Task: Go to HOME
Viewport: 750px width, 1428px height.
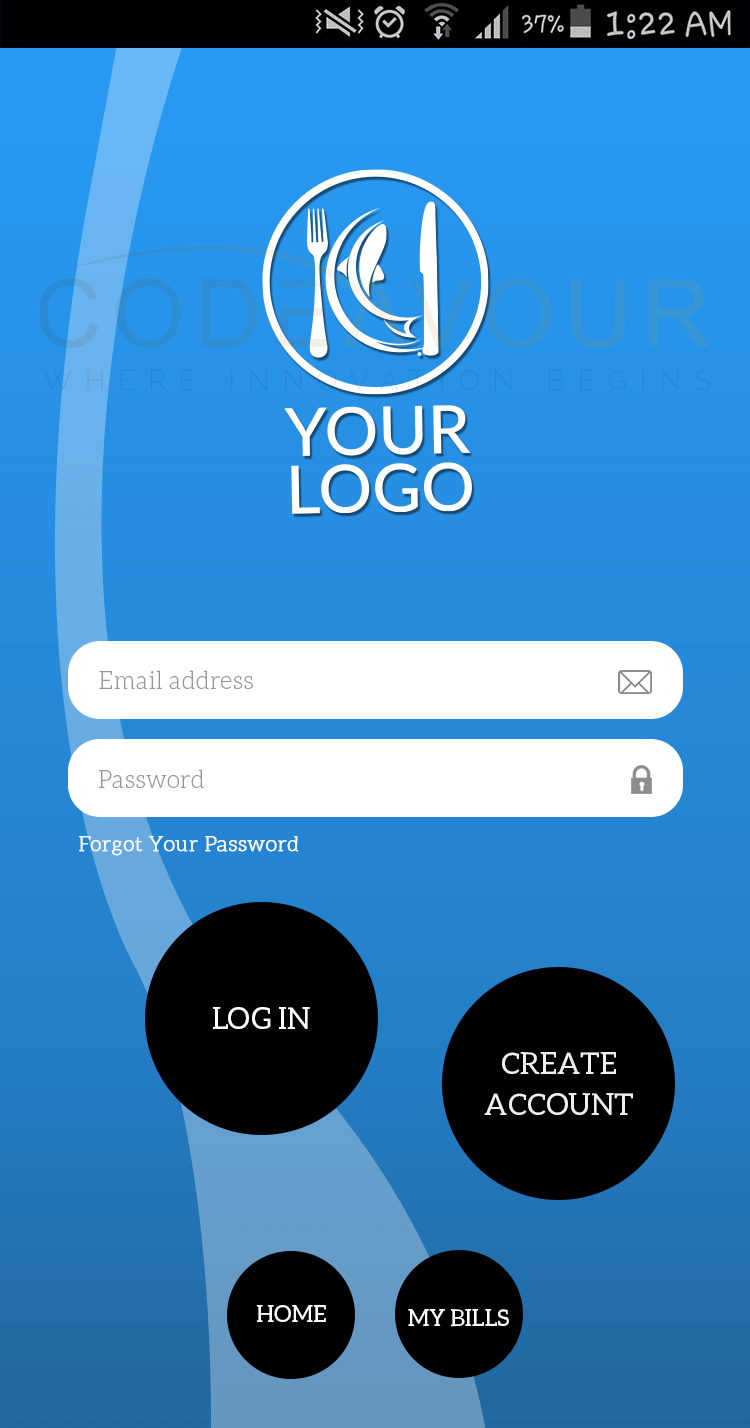Action: pos(291,1314)
